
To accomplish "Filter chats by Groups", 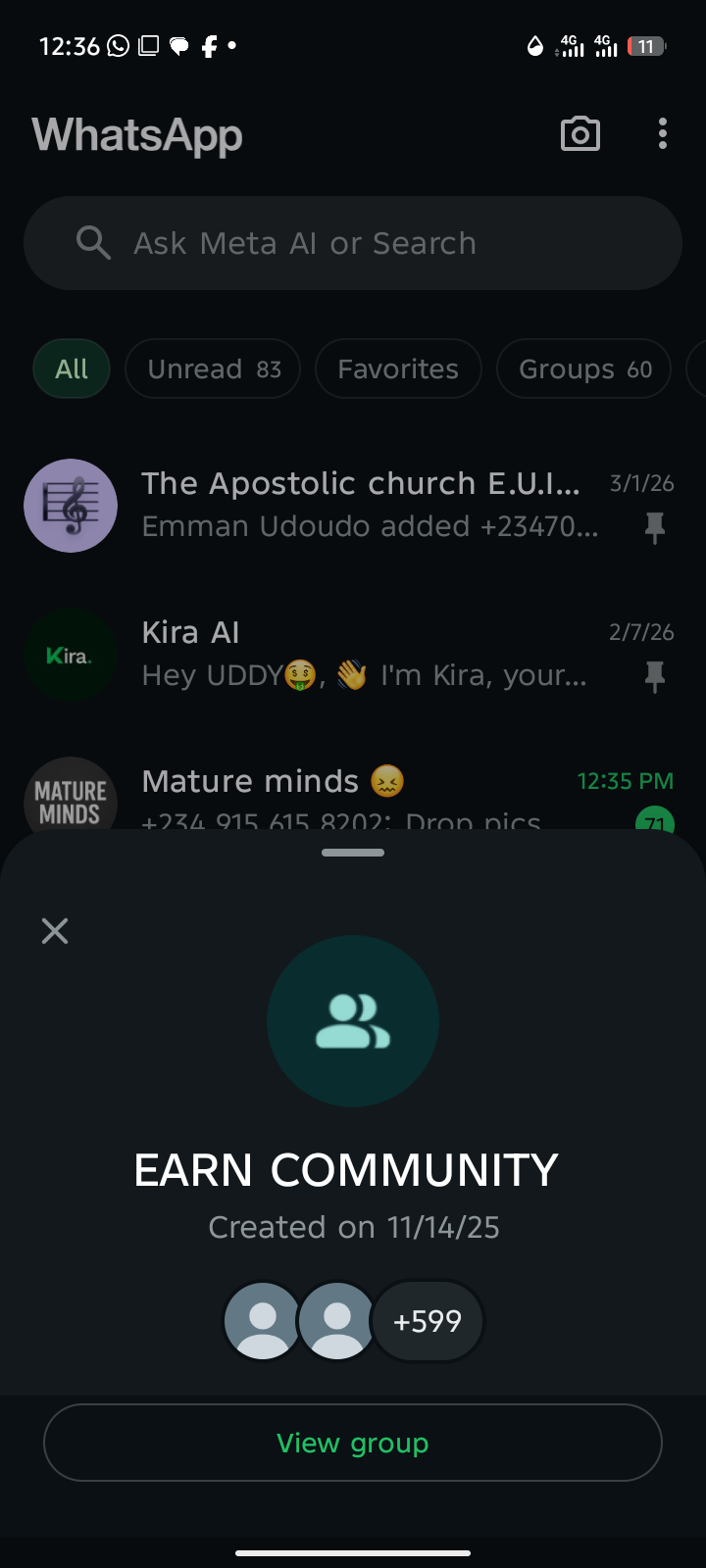I will [583, 369].
